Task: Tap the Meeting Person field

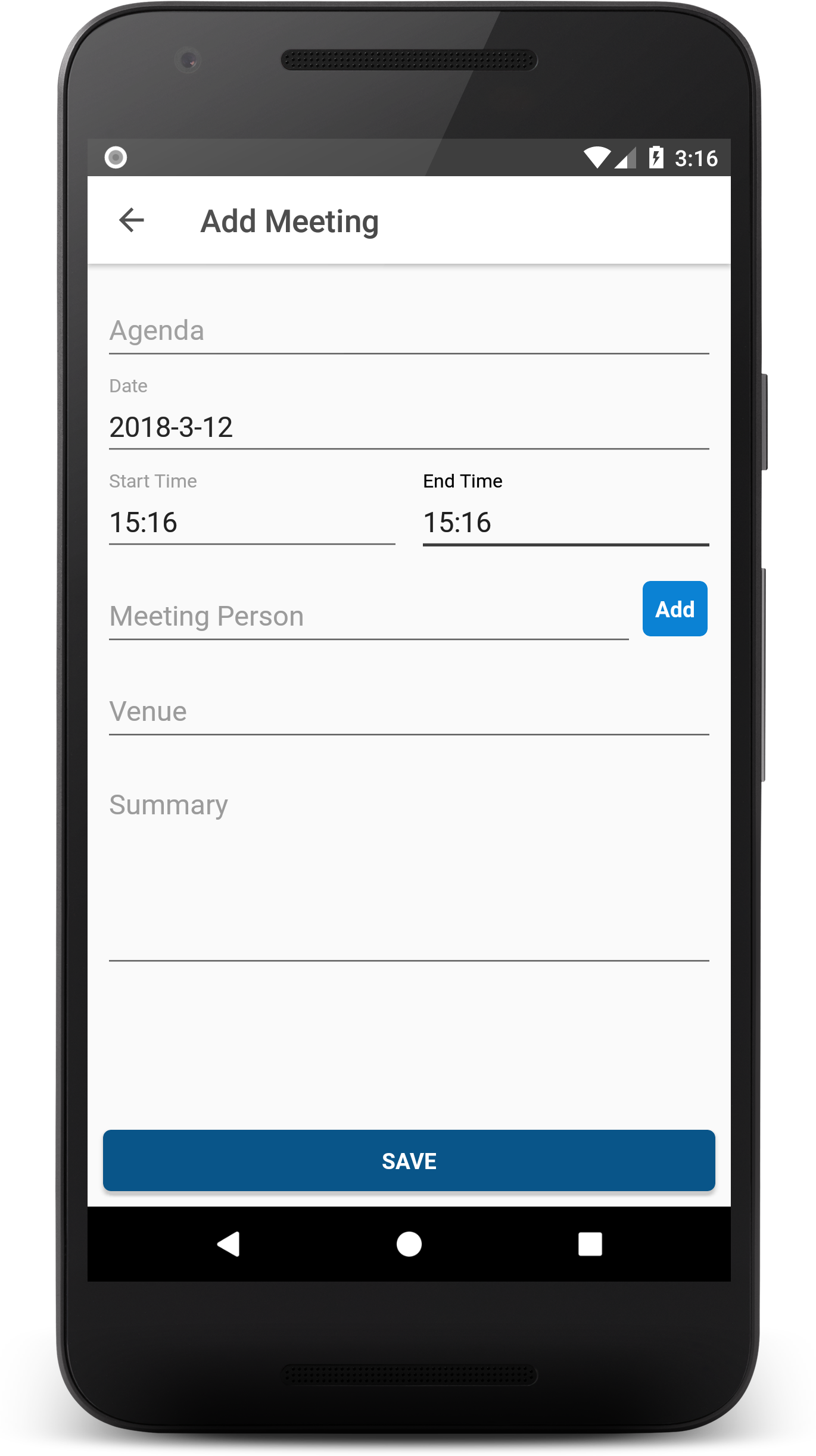Action: click(x=368, y=617)
